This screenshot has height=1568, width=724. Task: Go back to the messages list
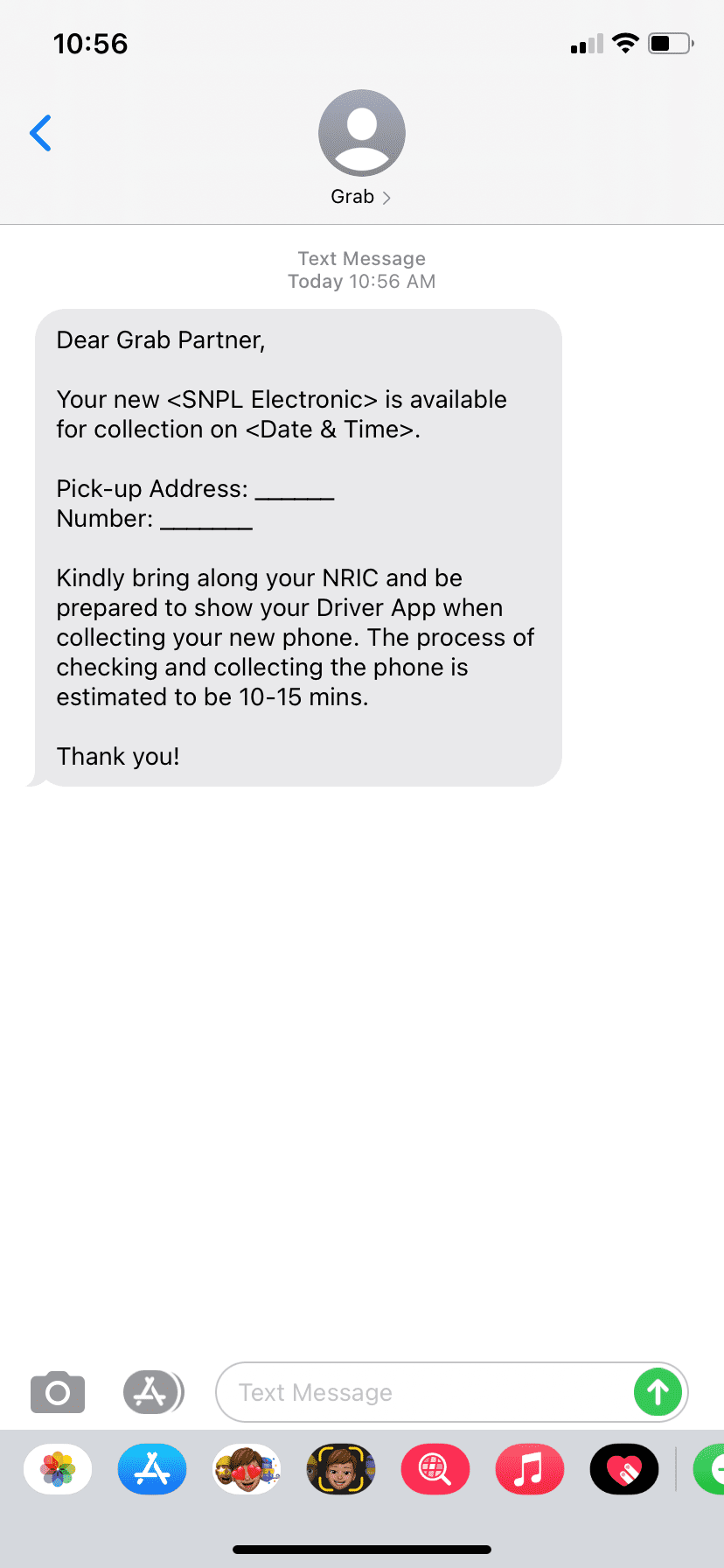[x=40, y=133]
